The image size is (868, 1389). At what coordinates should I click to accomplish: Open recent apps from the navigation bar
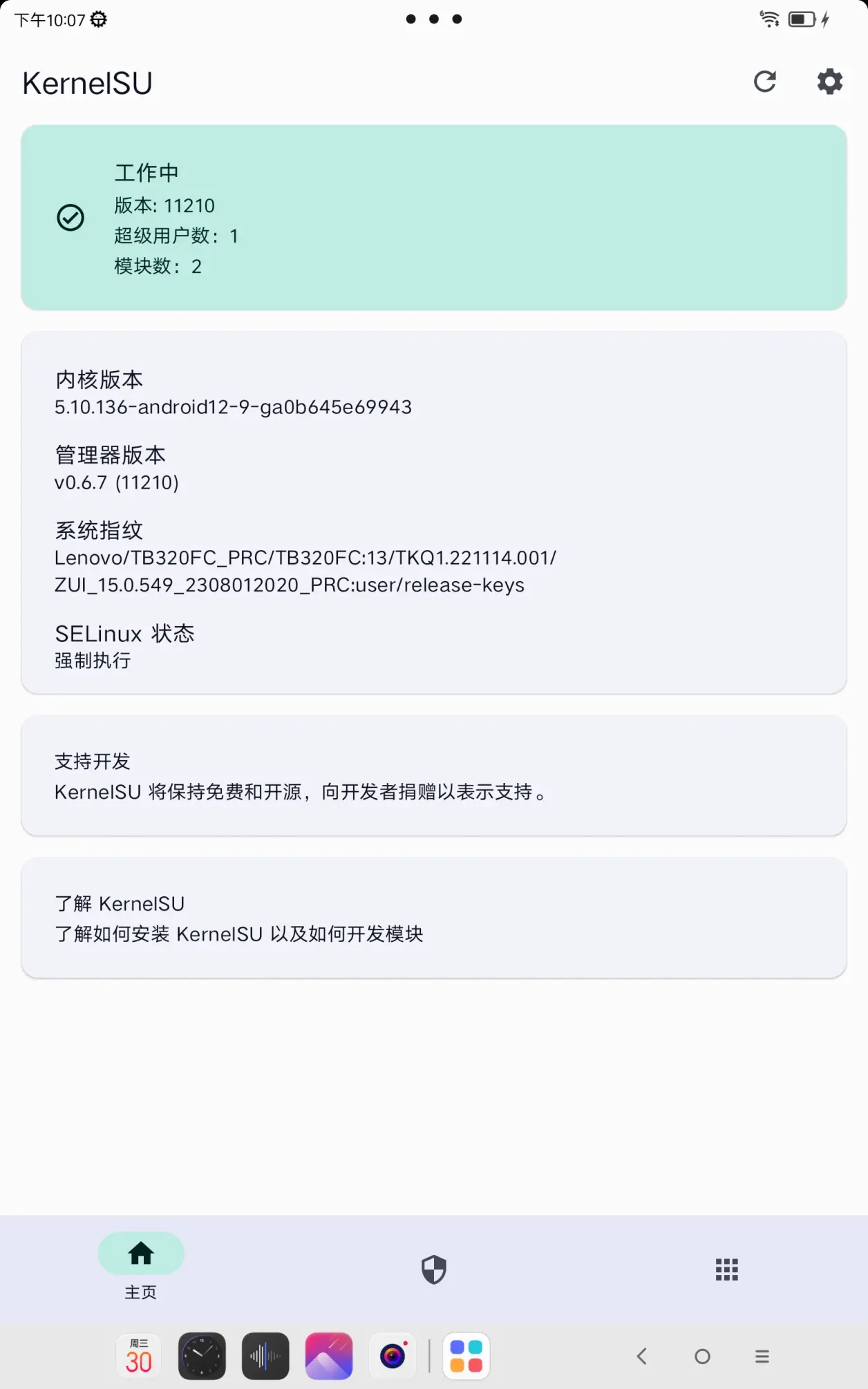[x=762, y=1357]
